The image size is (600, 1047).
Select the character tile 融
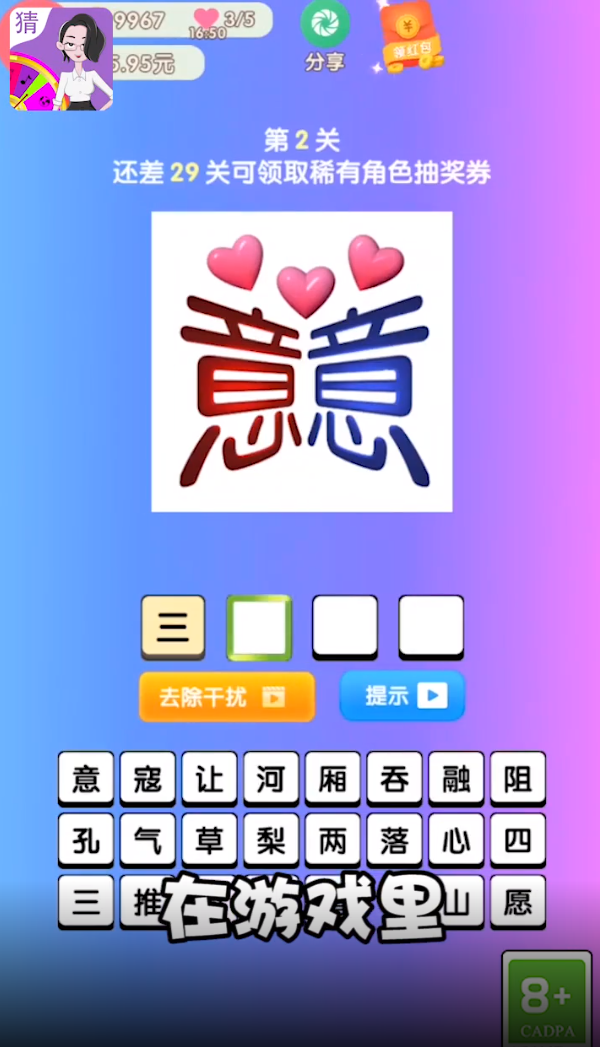tap(456, 778)
